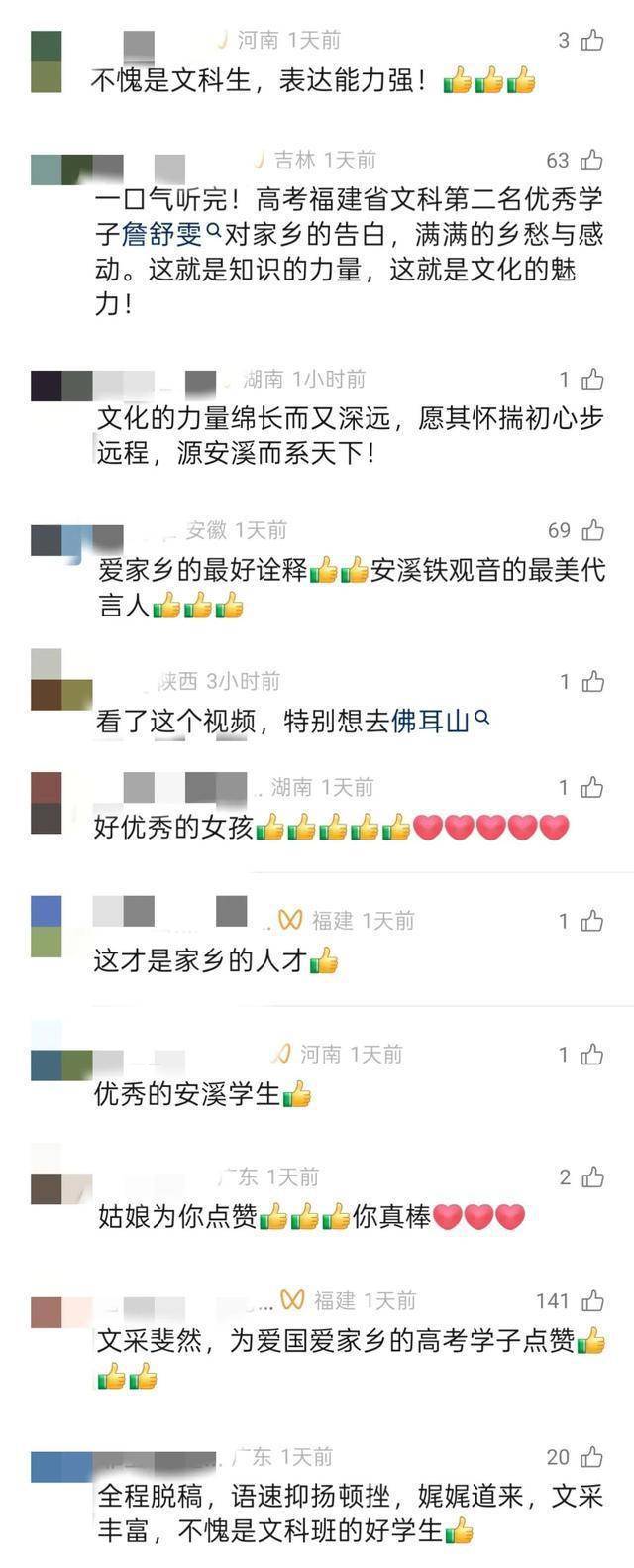This screenshot has width=634, height=1568.
Task: Like the comment '优秀的安溪学生'
Action: (x=592, y=1055)
